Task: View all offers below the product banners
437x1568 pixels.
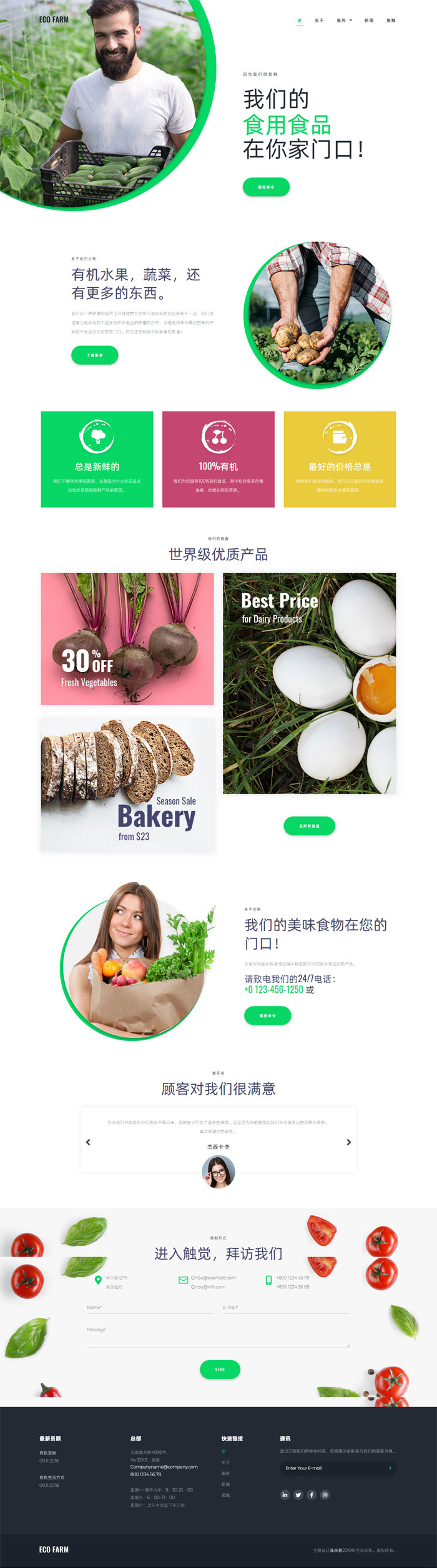Action: coord(309,826)
